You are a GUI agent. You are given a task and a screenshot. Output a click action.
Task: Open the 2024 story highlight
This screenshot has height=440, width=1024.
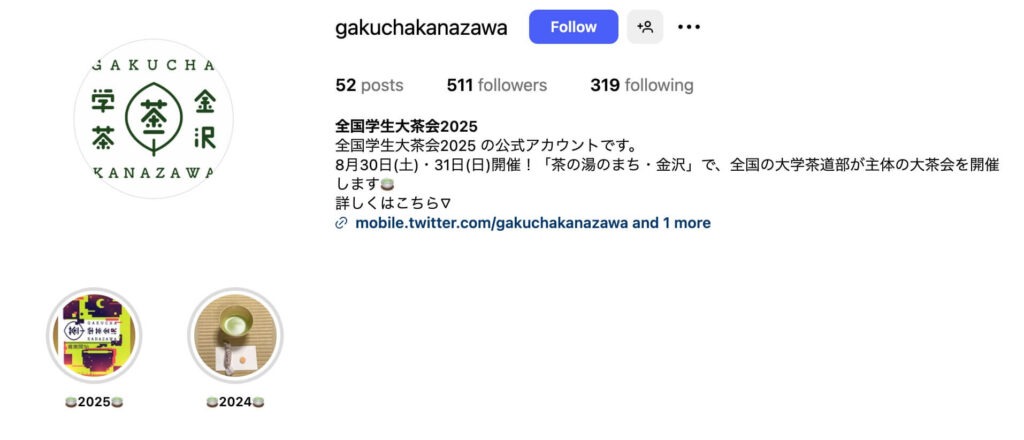click(236, 336)
